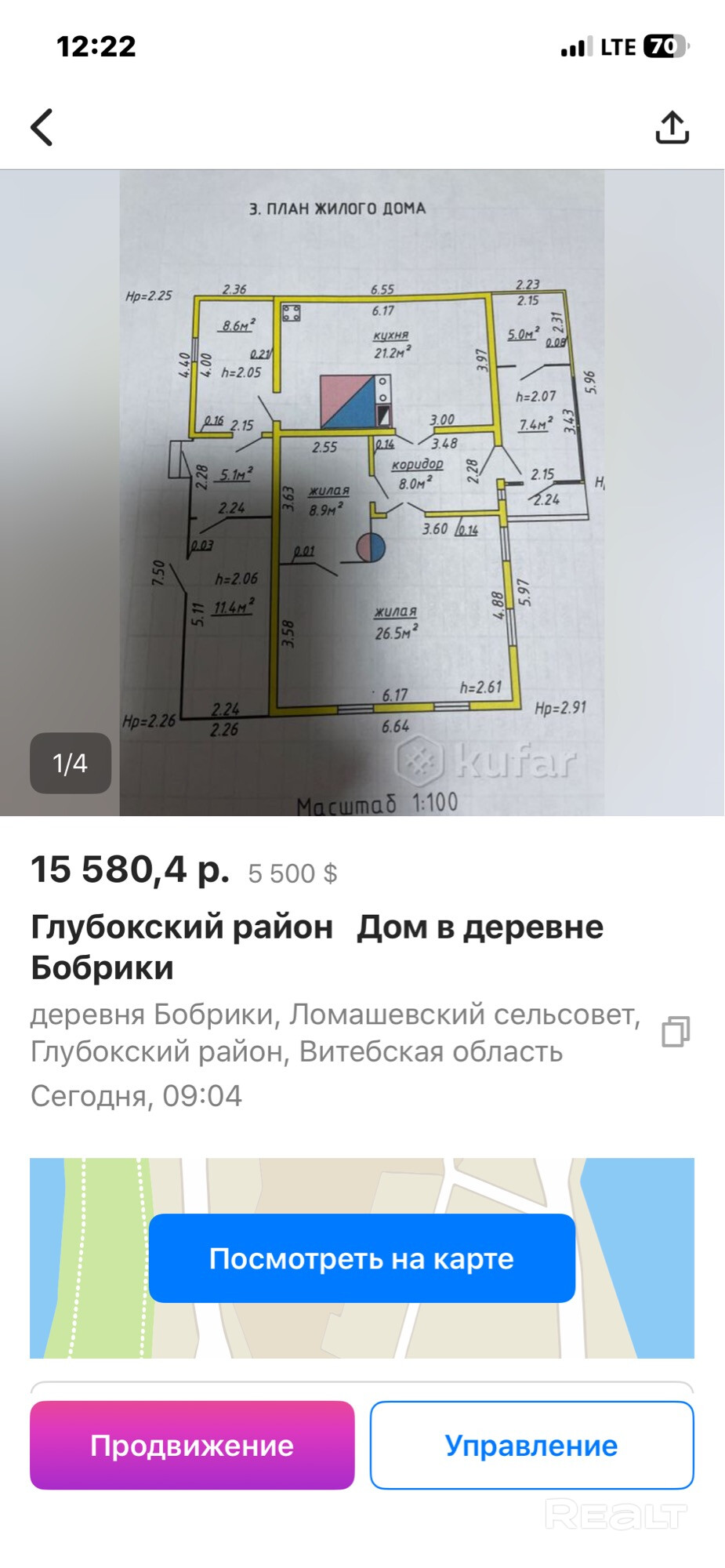Open Продвижение for this ad
The height and width of the screenshot is (1568, 725).
[192, 1445]
